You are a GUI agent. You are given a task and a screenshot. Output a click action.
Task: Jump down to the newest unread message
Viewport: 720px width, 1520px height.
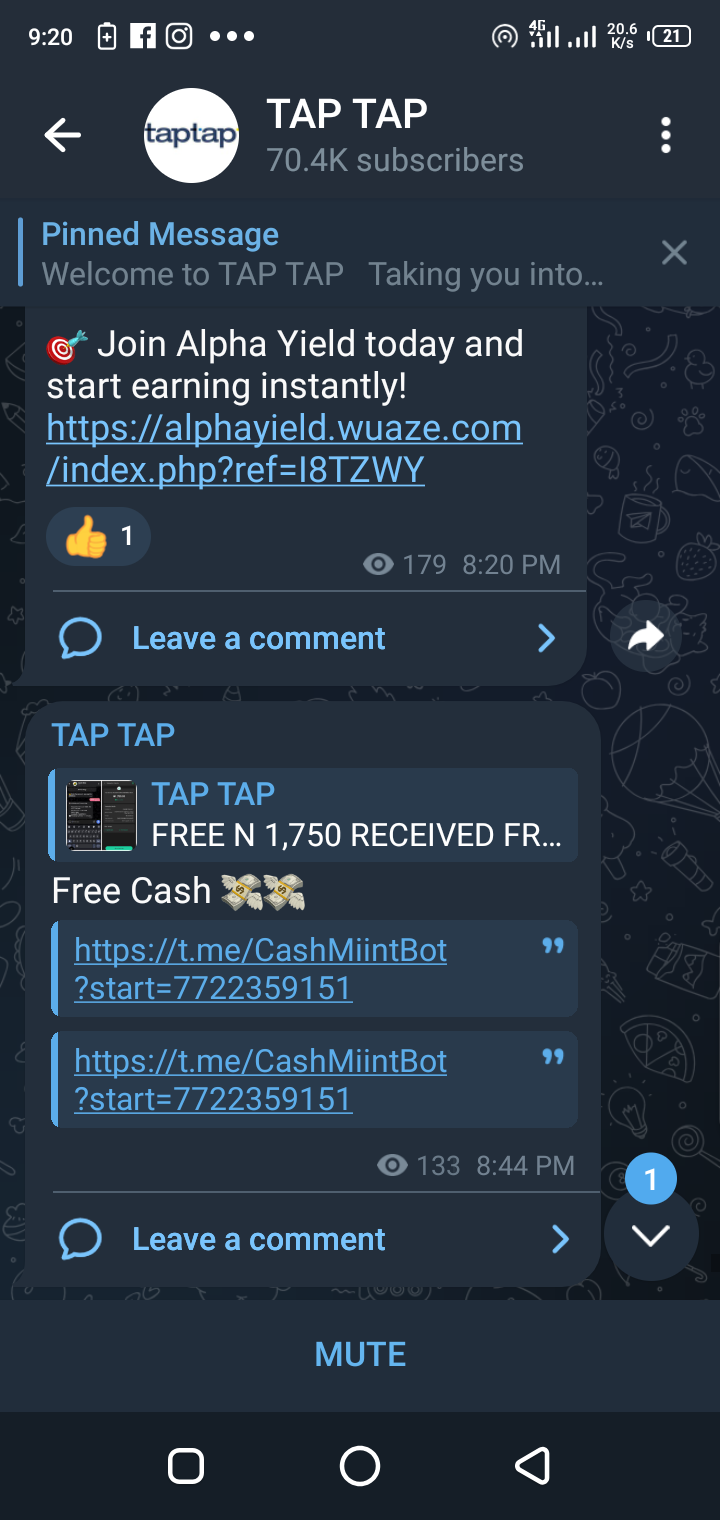(x=651, y=1234)
